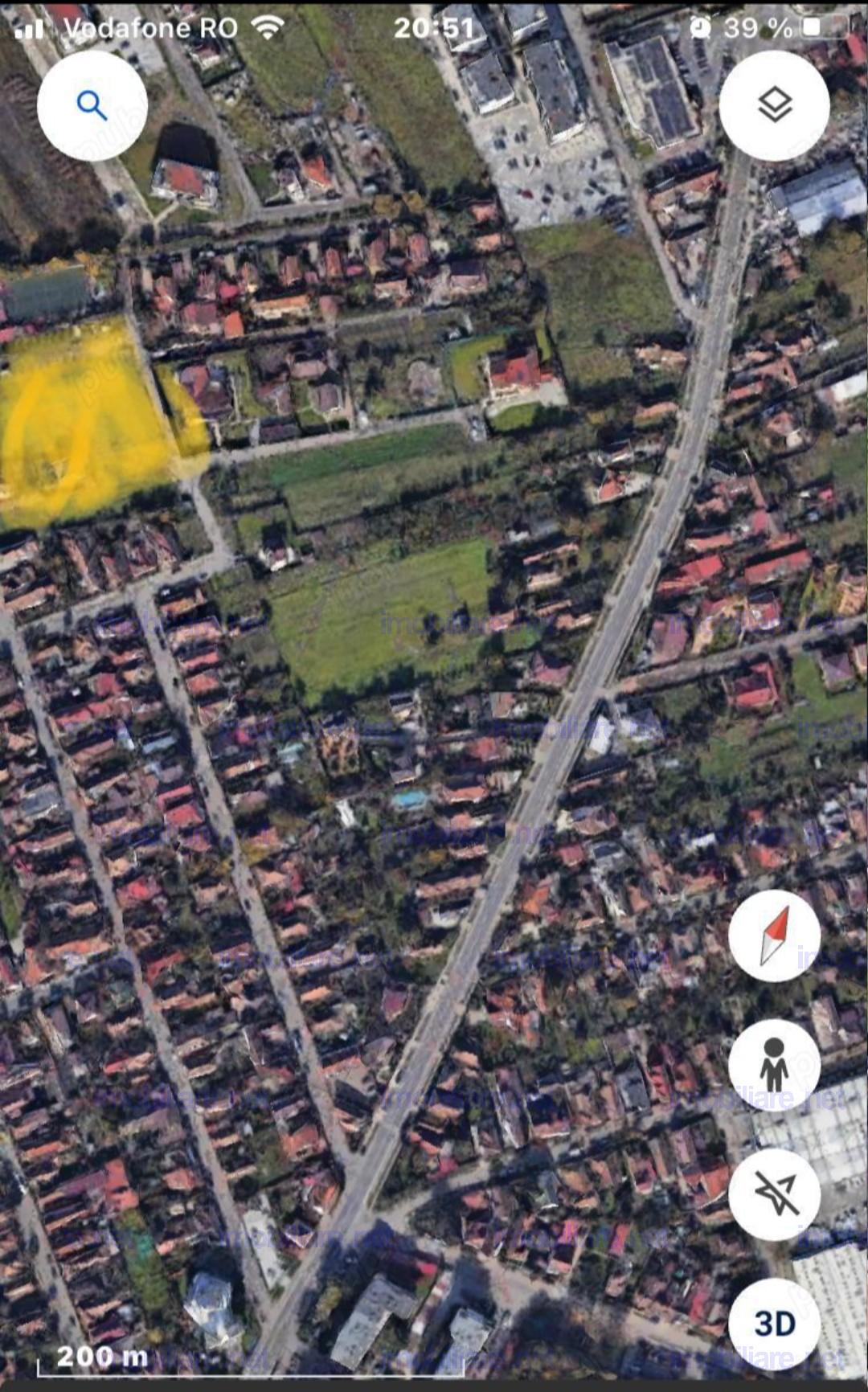This screenshot has width=868, height=1392.
Task: Tap the compass to reset north
Action: click(x=774, y=936)
